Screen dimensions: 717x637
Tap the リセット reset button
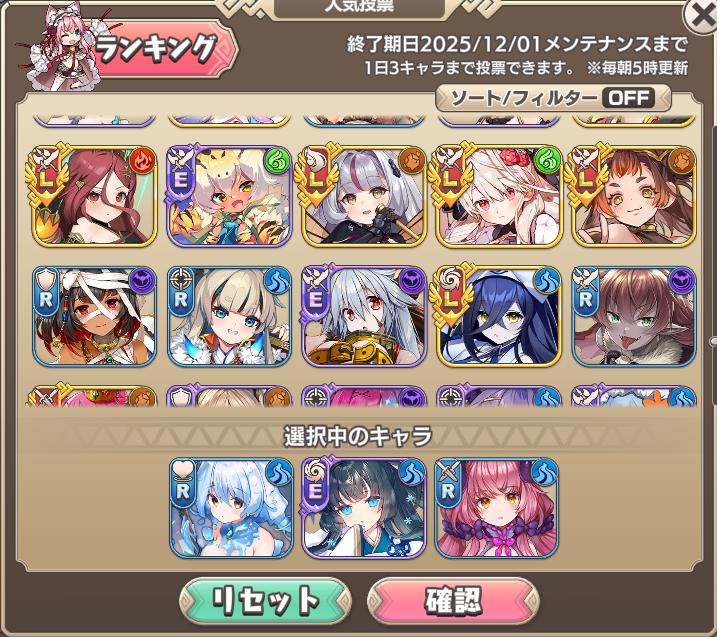coord(265,601)
